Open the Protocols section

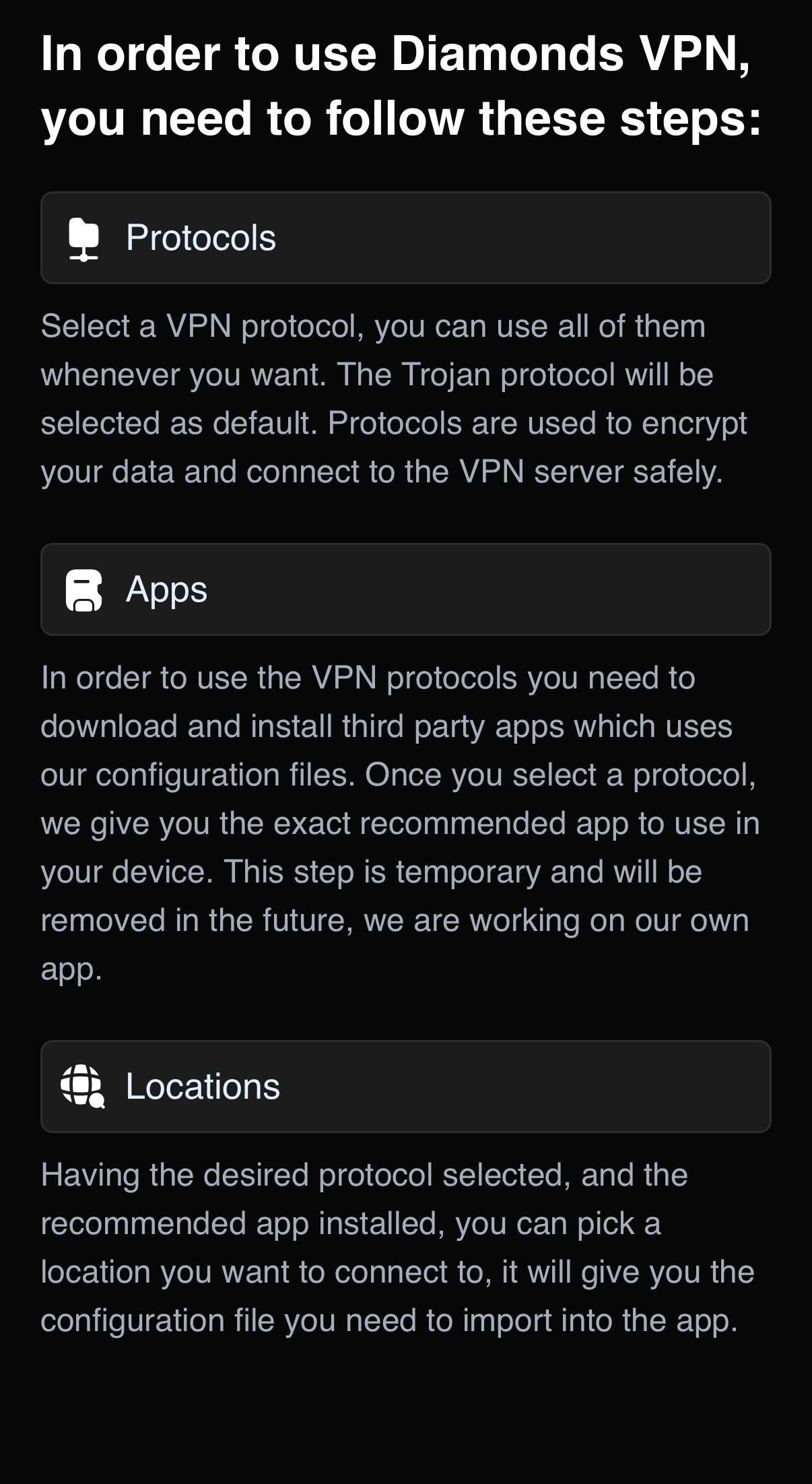pos(406,238)
